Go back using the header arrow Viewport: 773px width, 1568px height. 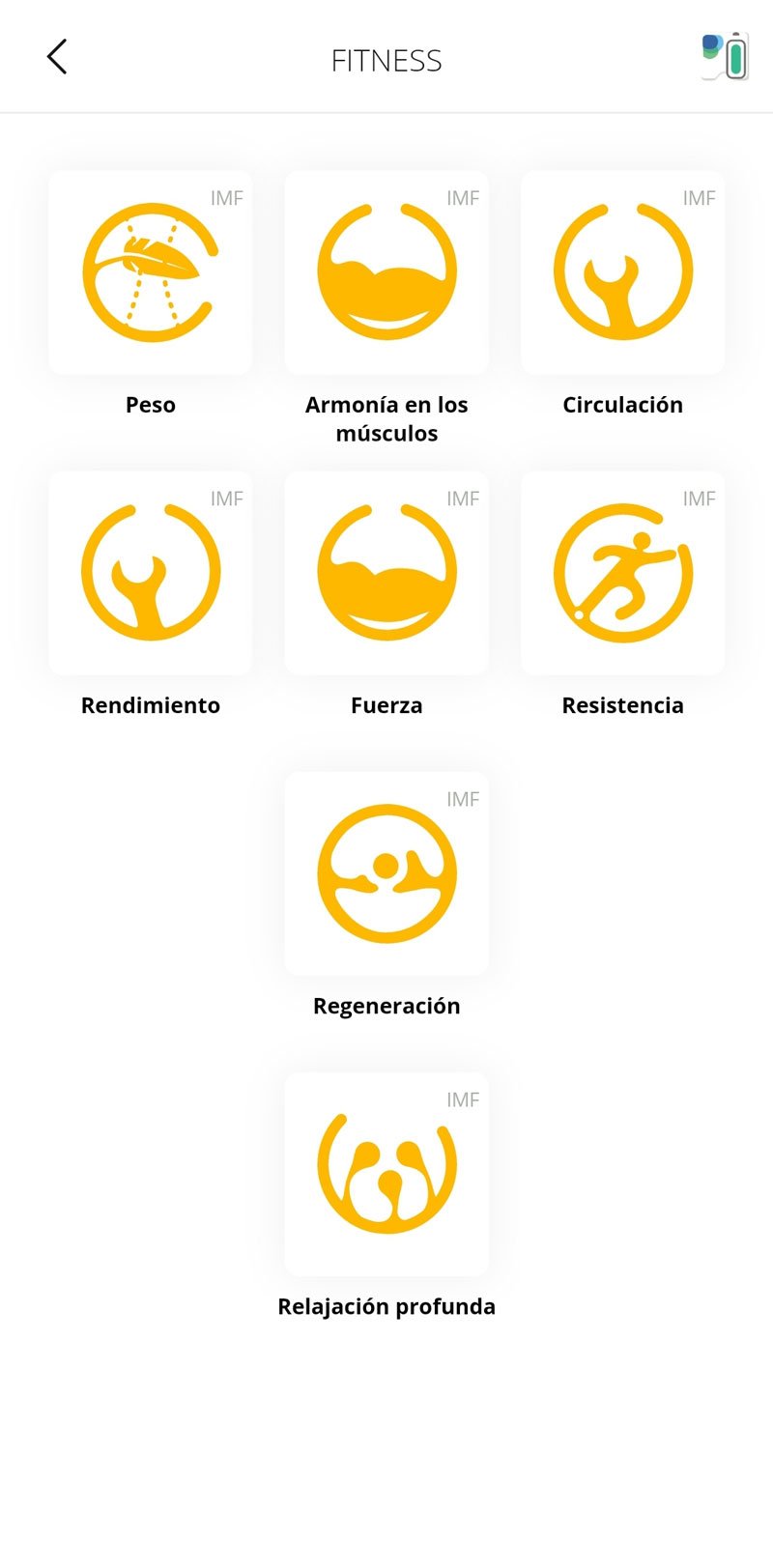pos(57,58)
